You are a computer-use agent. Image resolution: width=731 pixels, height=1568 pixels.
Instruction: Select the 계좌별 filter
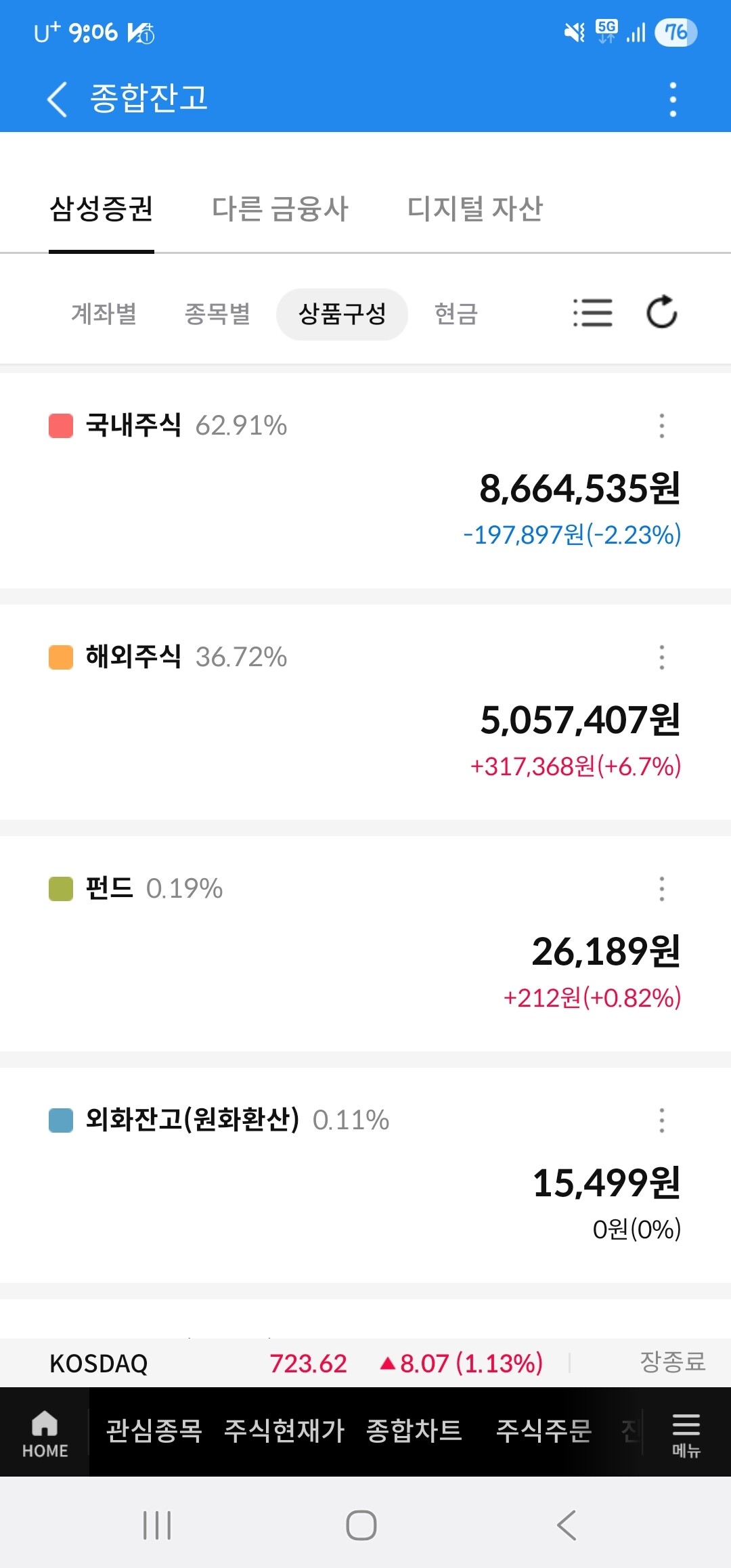point(104,314)
